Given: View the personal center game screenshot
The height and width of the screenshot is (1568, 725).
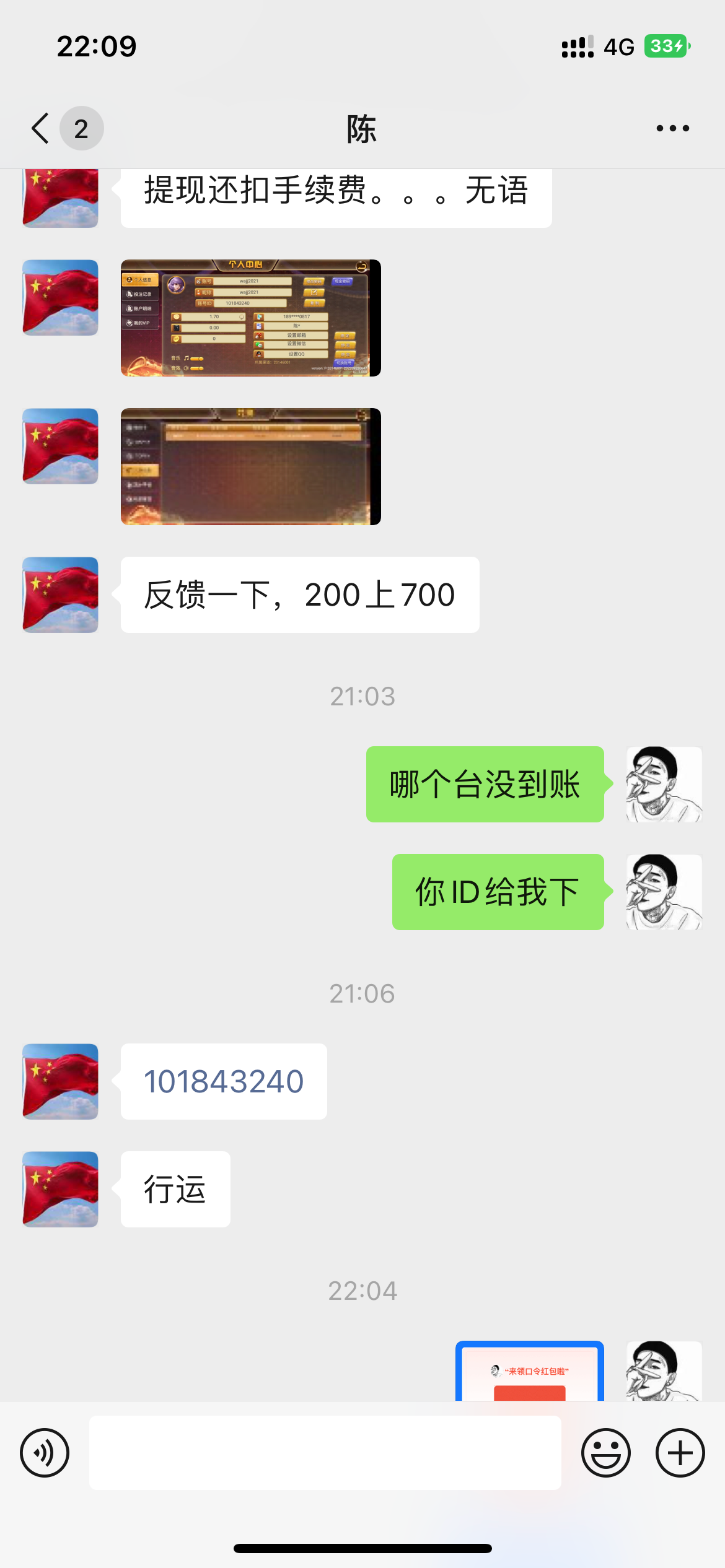Looking at the screenshot, I should 250,318.
